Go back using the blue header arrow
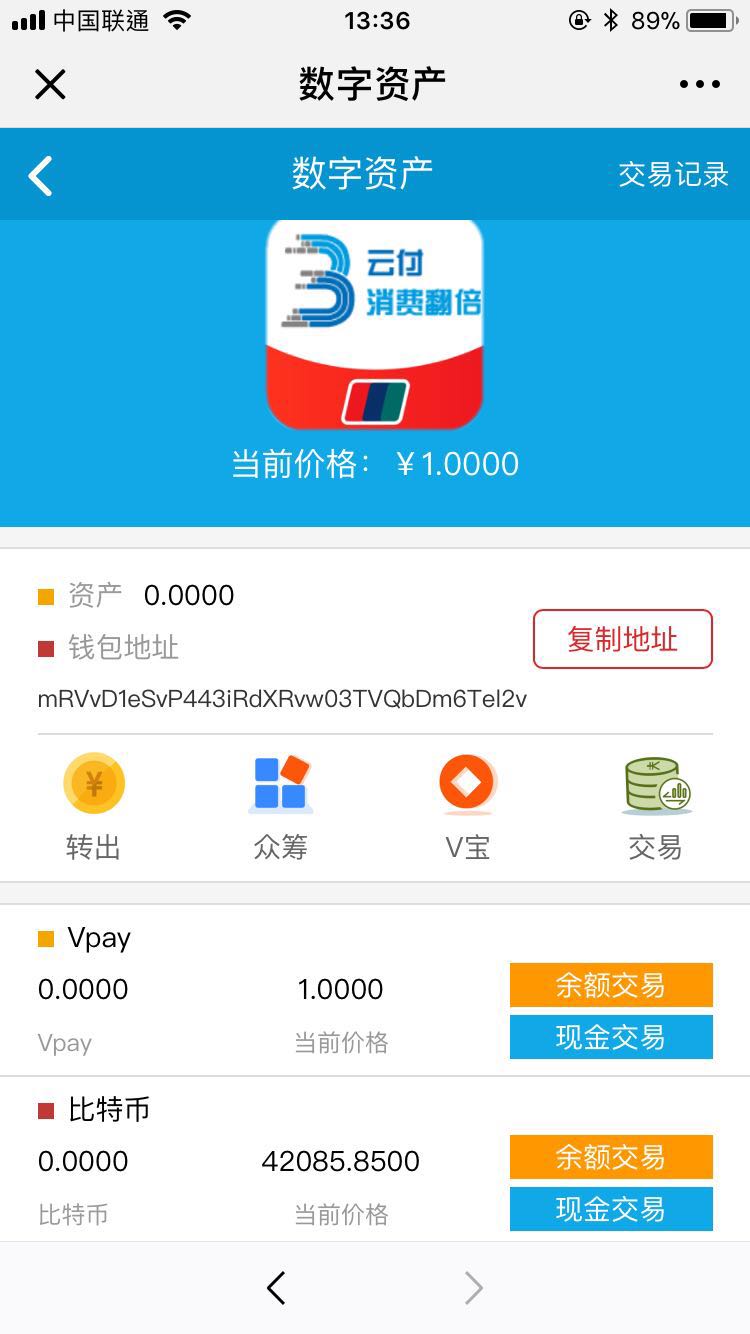750x1334 pixels. tap(41, 176)
